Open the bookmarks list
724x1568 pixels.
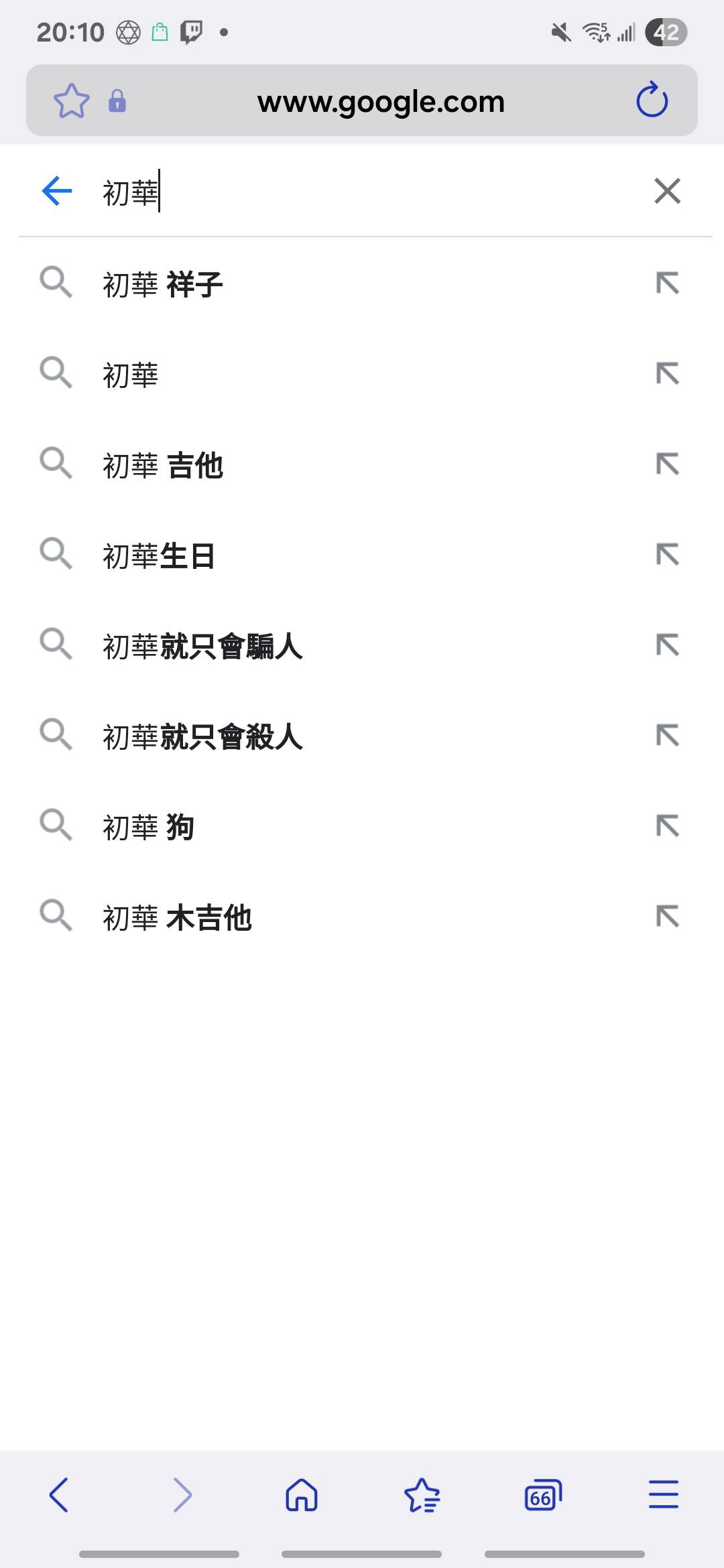[422, 1495]
